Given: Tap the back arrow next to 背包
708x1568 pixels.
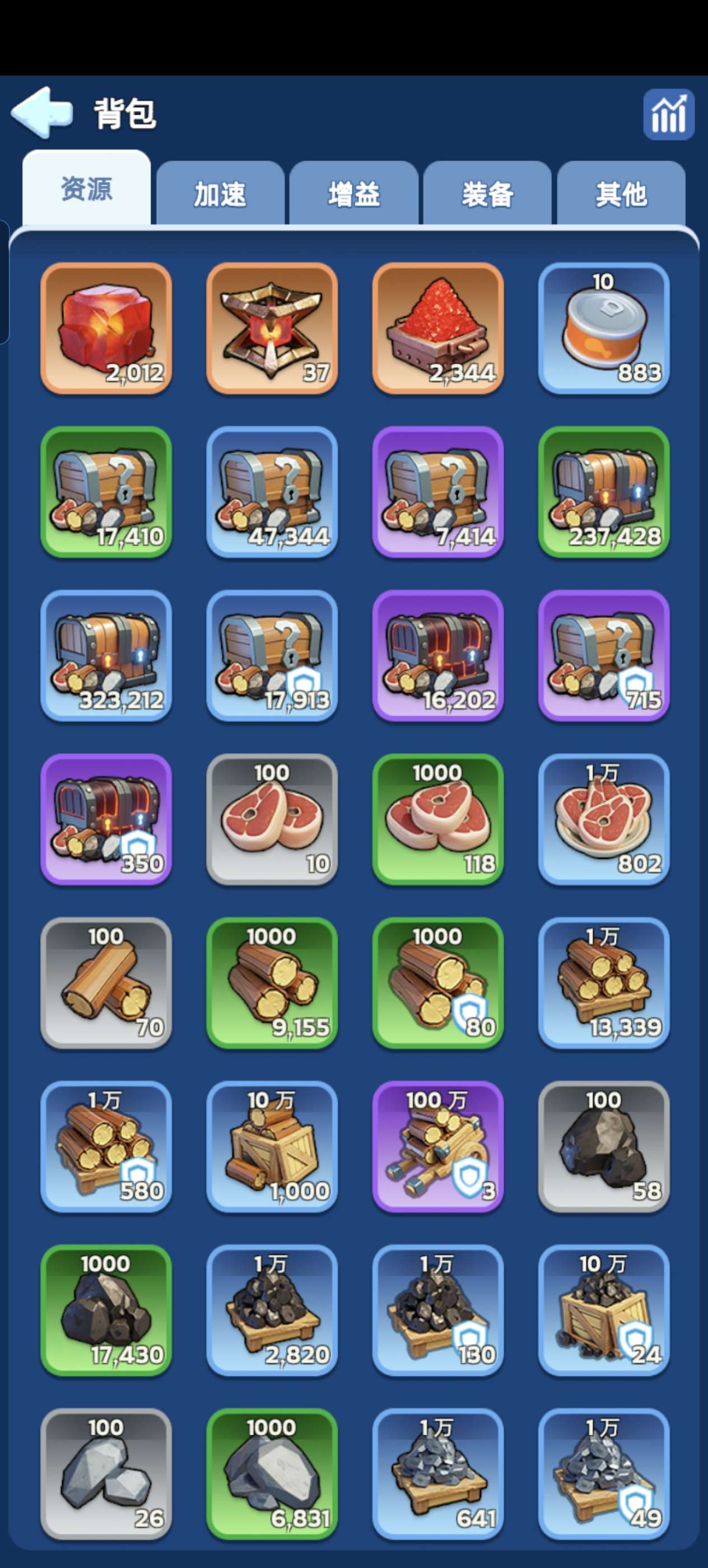Looking at the screenshot, I should tap(41, 112).
